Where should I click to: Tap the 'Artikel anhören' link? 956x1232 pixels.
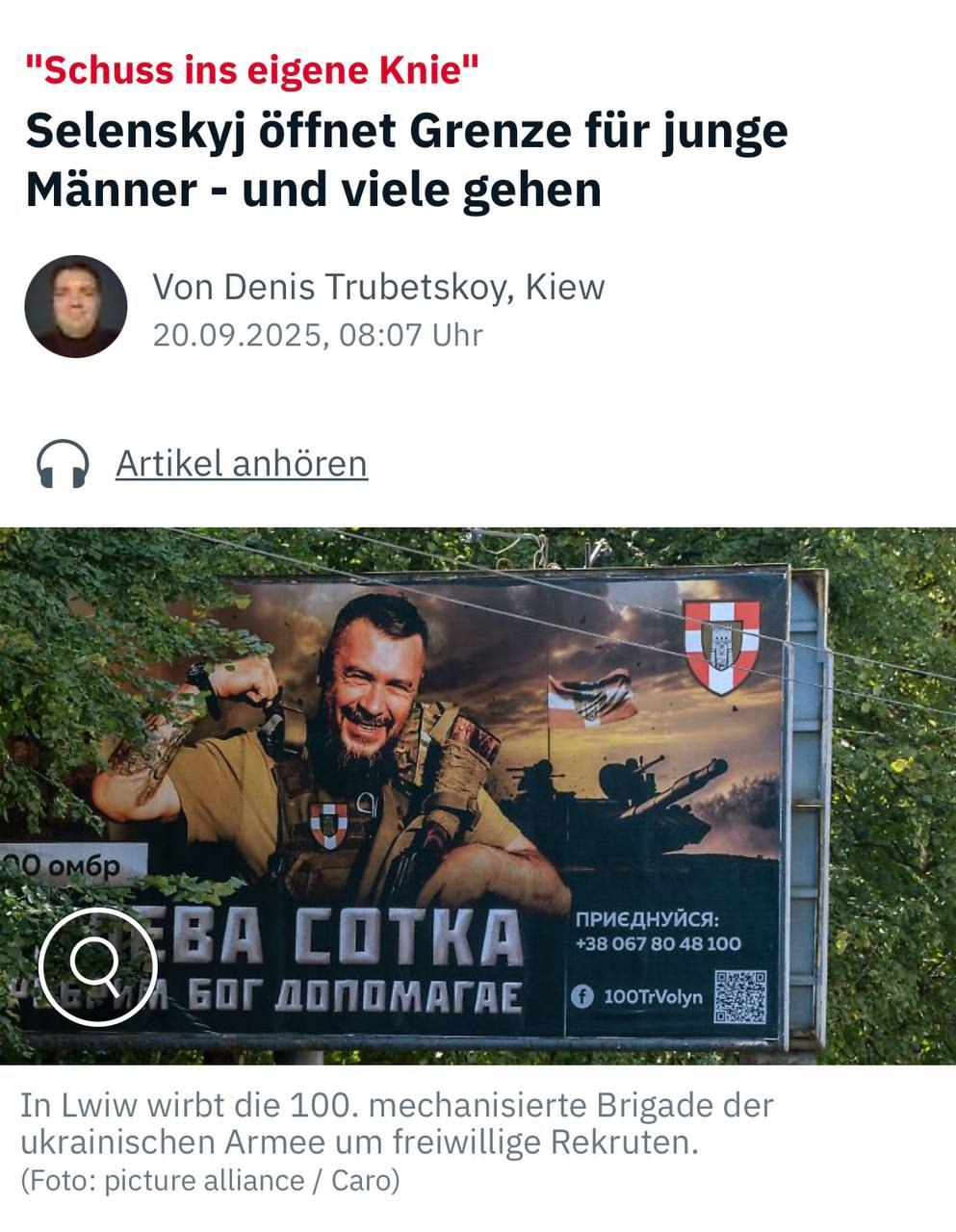[x=241, y=464]
